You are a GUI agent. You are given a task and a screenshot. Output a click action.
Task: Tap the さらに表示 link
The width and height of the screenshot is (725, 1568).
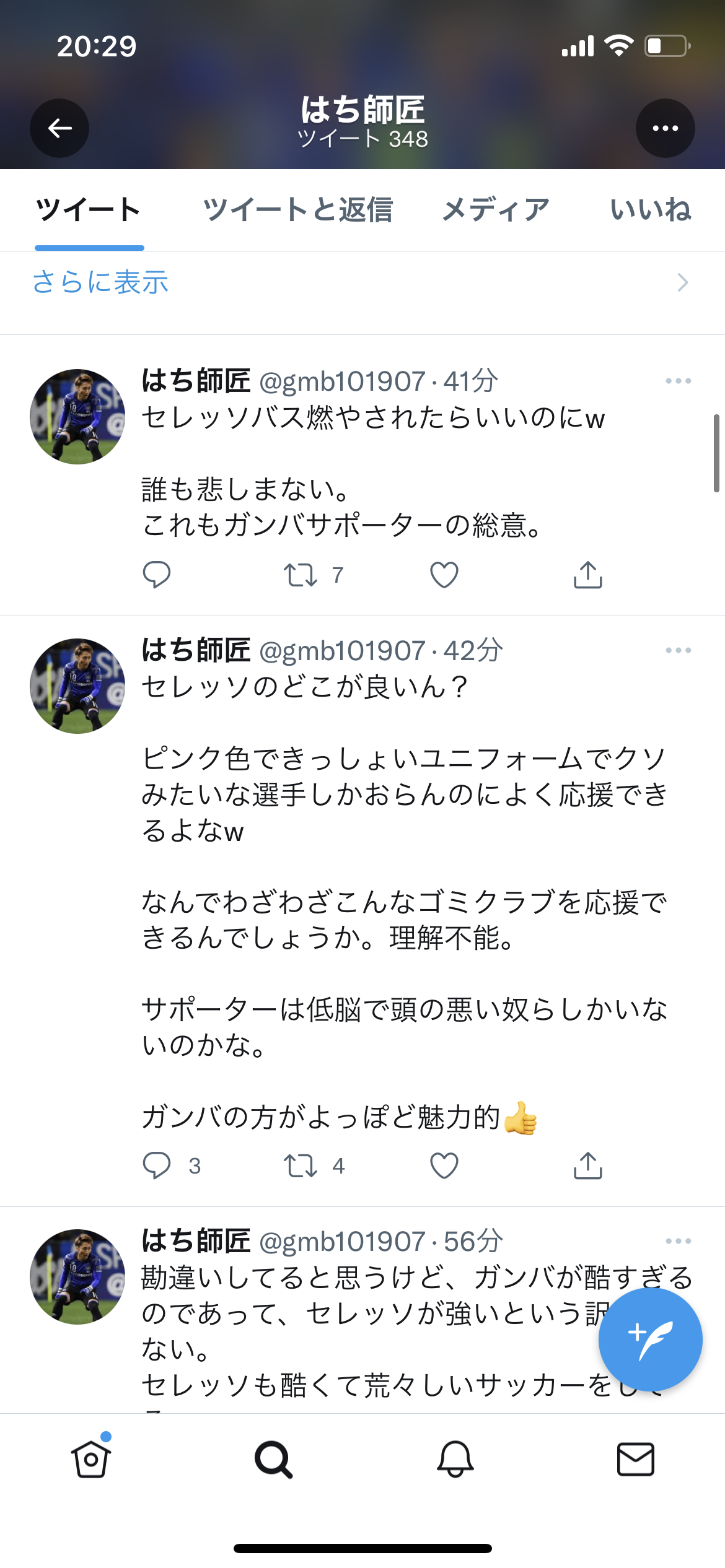coord(100,282)
